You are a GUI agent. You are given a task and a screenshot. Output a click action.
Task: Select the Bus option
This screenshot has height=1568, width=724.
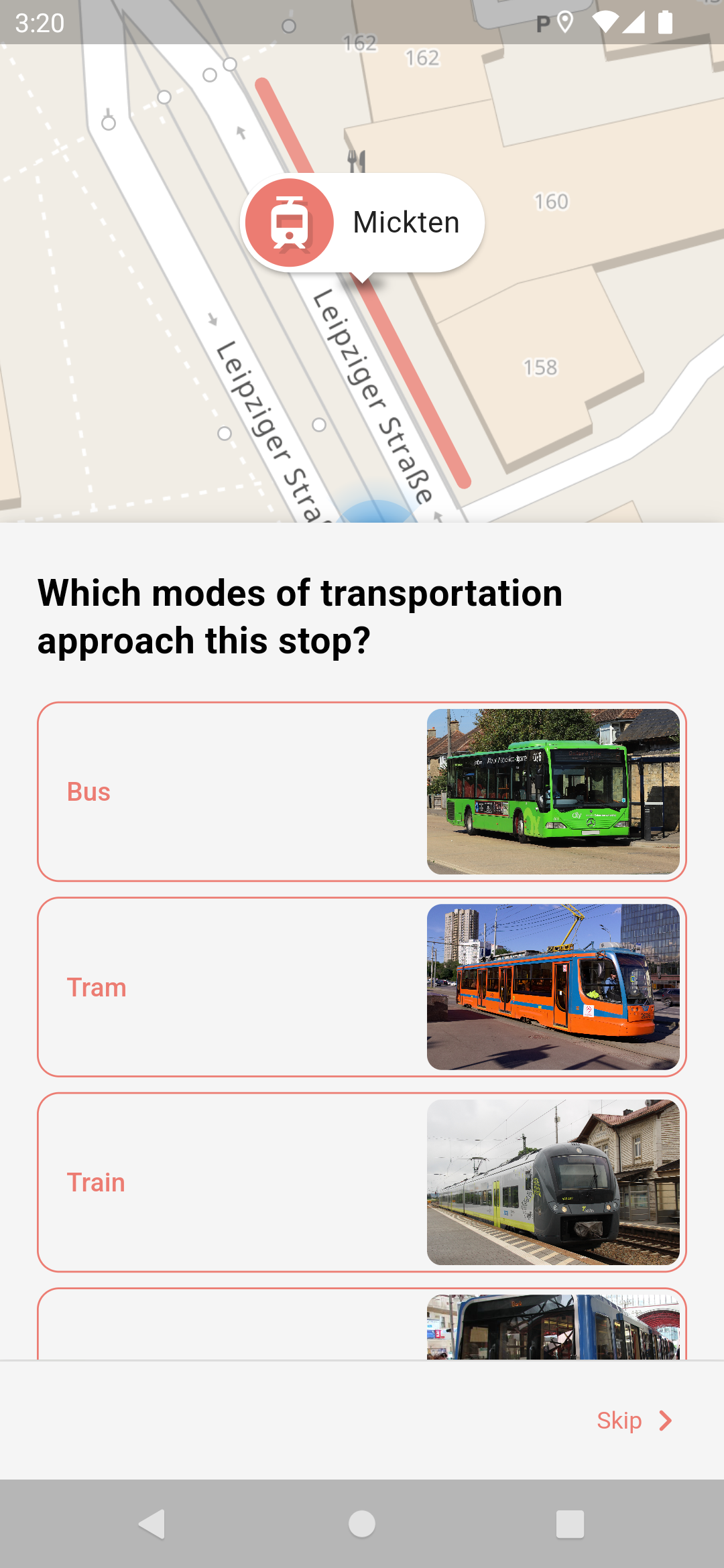tap(362, 791)
